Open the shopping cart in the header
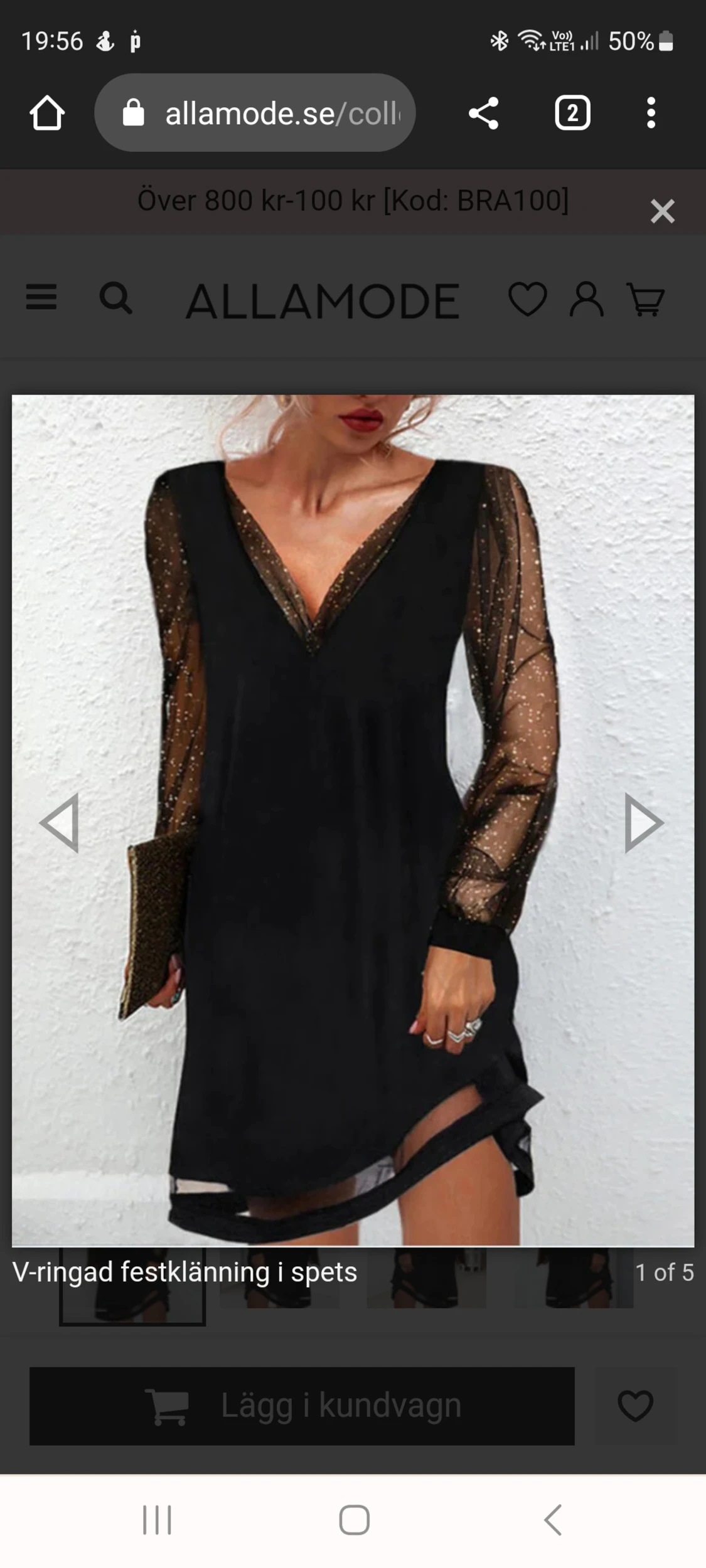Image resolution: width=706 pixels, height=1568 pixels. pos(646,299)
